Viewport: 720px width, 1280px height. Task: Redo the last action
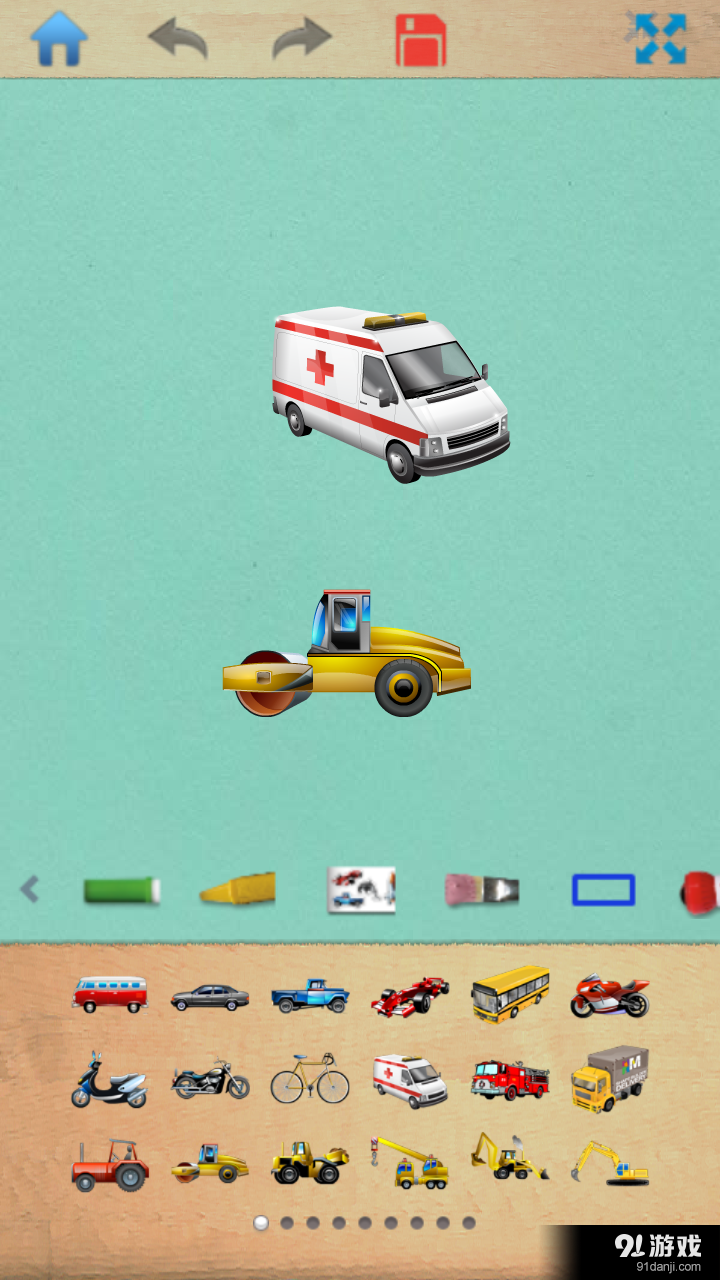coord(302,39)
